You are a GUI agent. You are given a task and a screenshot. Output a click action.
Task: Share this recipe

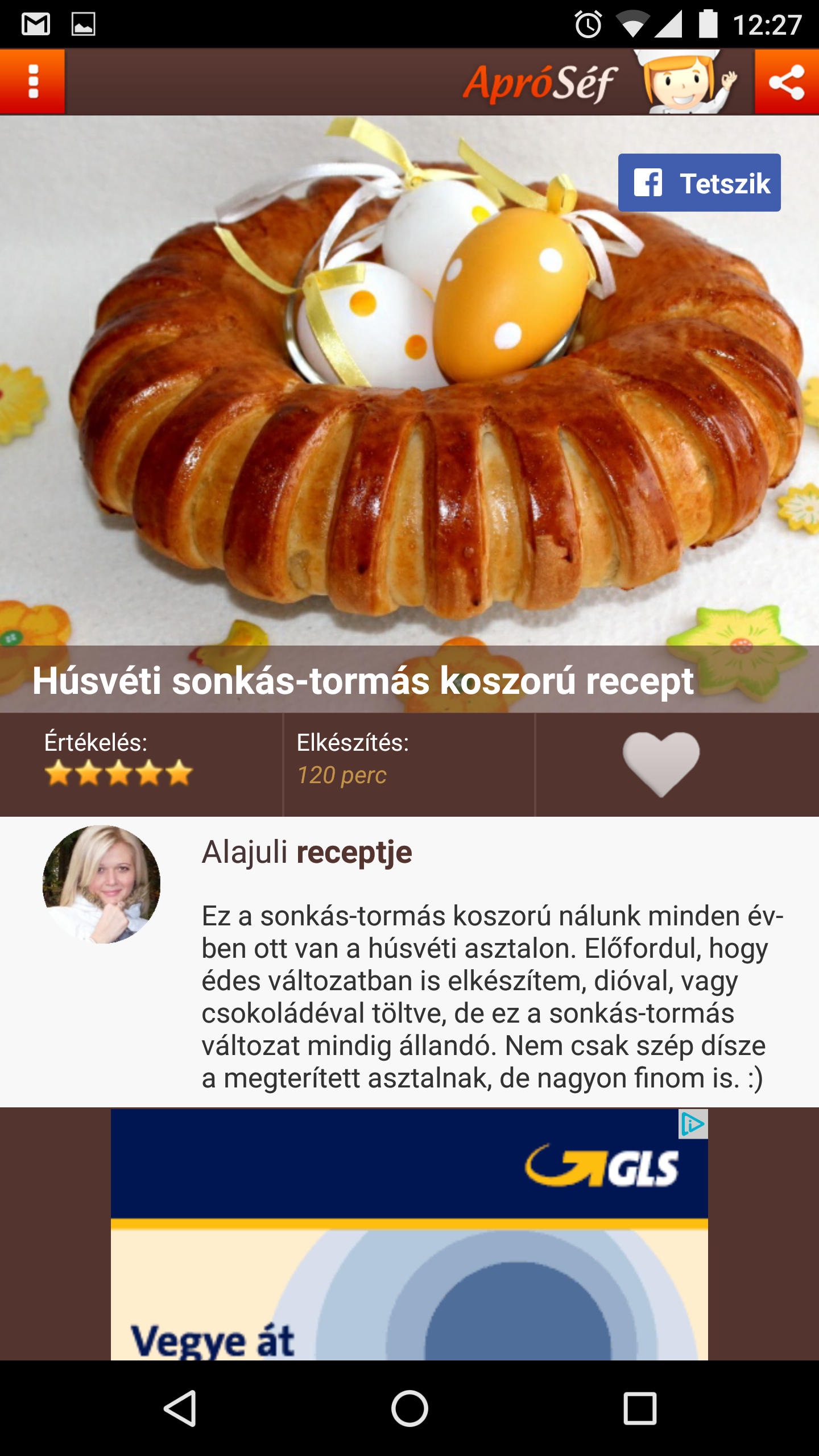click(x=787, y=81)
